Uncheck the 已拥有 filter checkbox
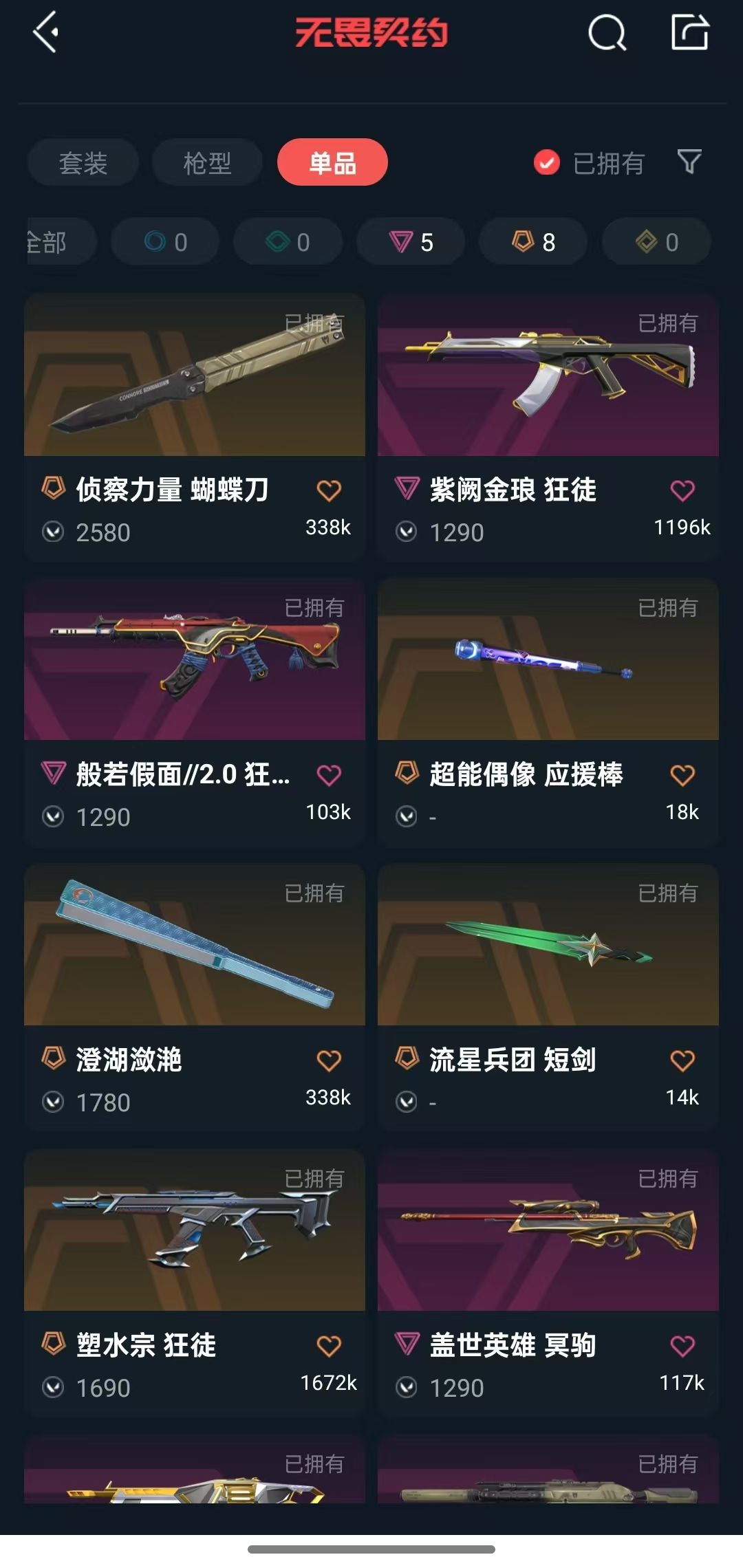 coord(547,163)
